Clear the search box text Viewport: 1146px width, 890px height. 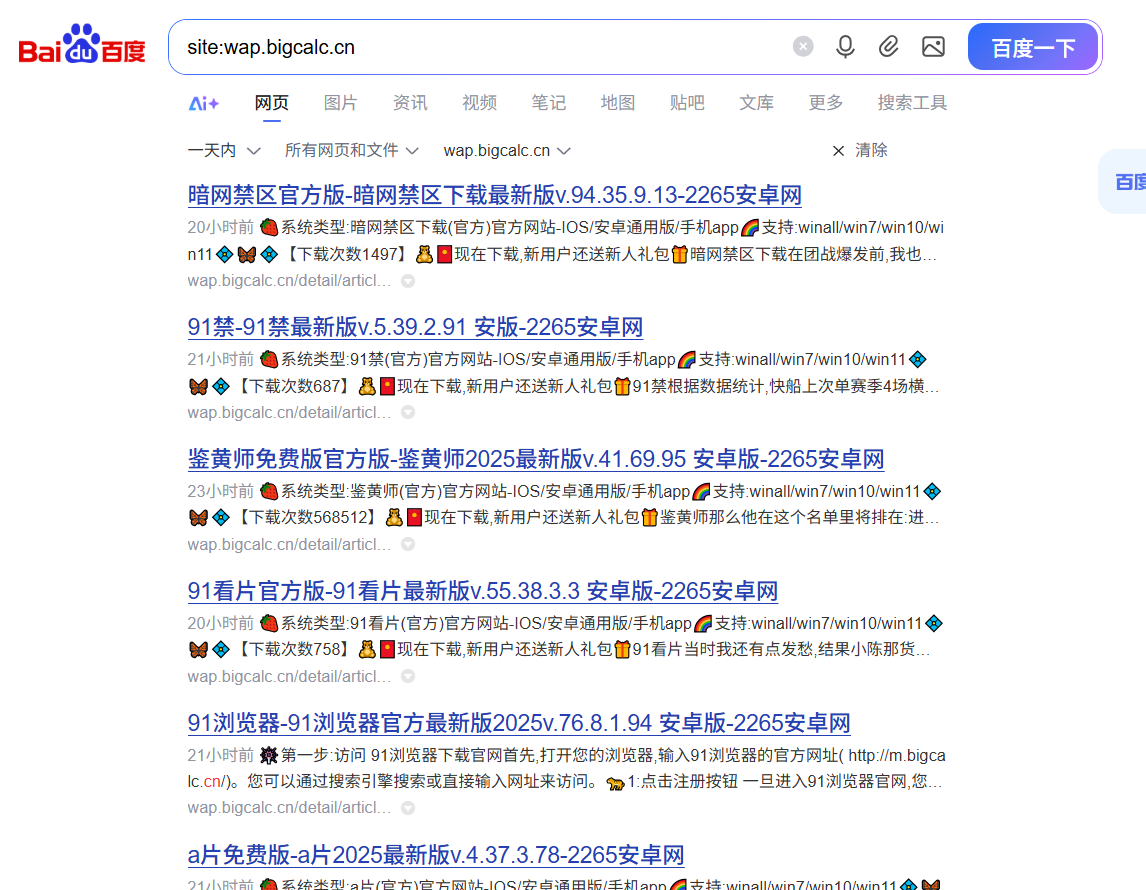[803, 46]
